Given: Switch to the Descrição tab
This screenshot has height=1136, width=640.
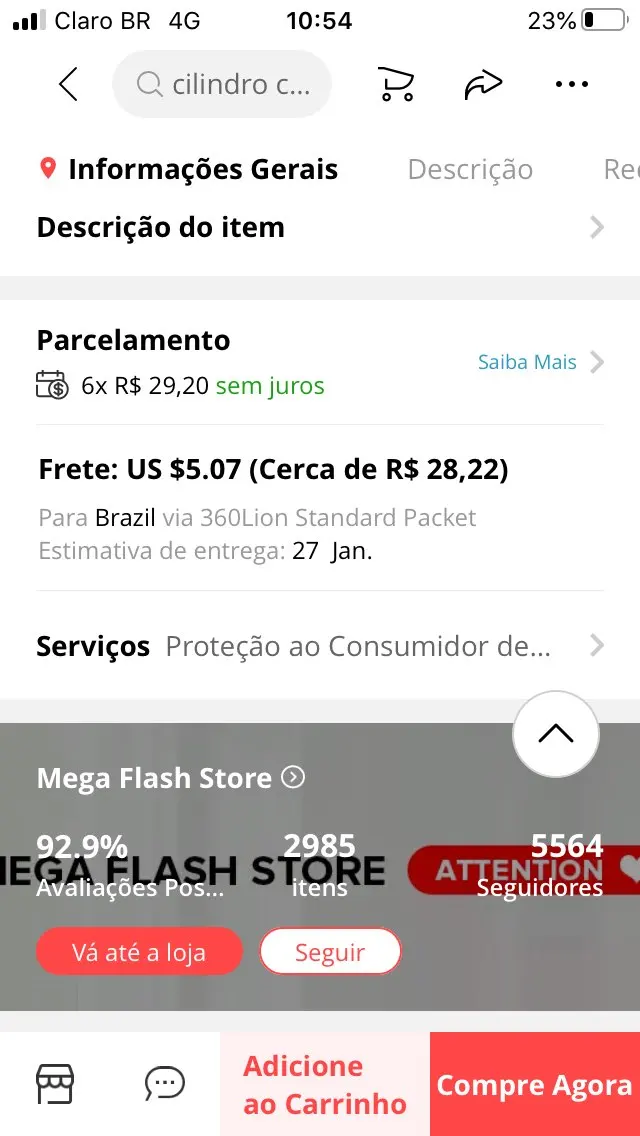Looking at the screenshot, I should click(x=470, y=169).
